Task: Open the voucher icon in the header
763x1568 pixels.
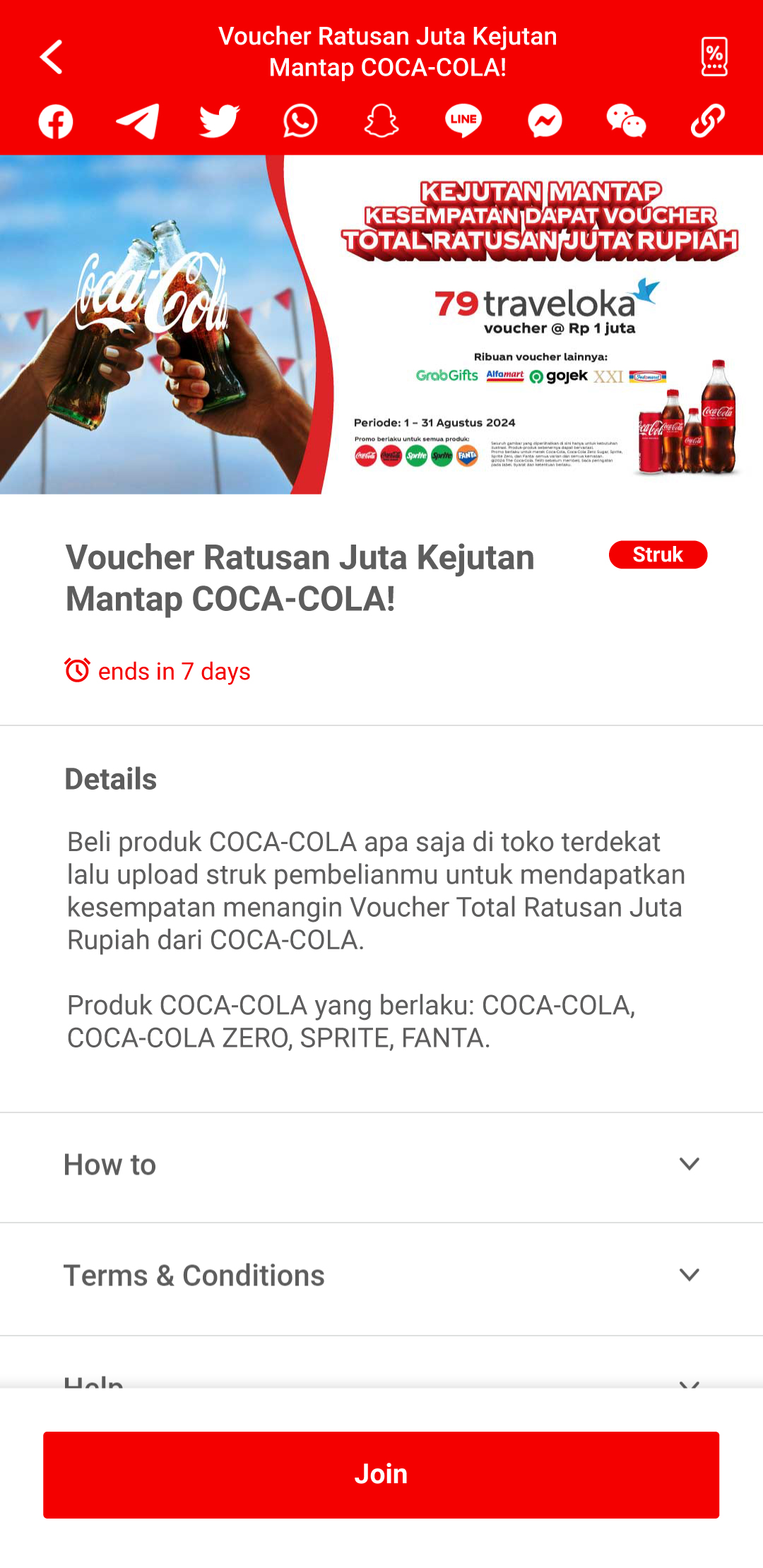Action: coord(714,57)
